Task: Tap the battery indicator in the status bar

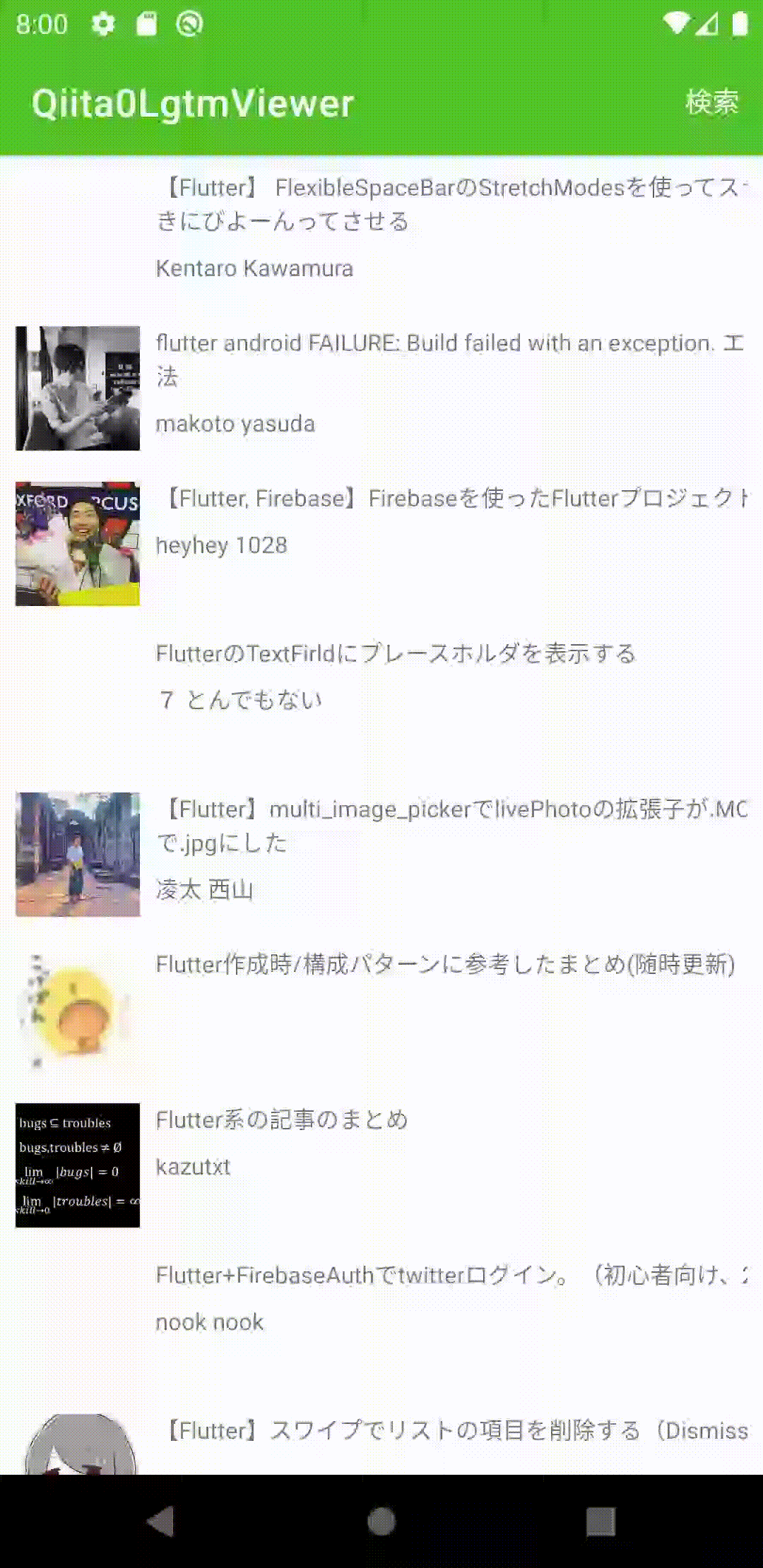Action: pyautogui.click(x=740, y=23)
